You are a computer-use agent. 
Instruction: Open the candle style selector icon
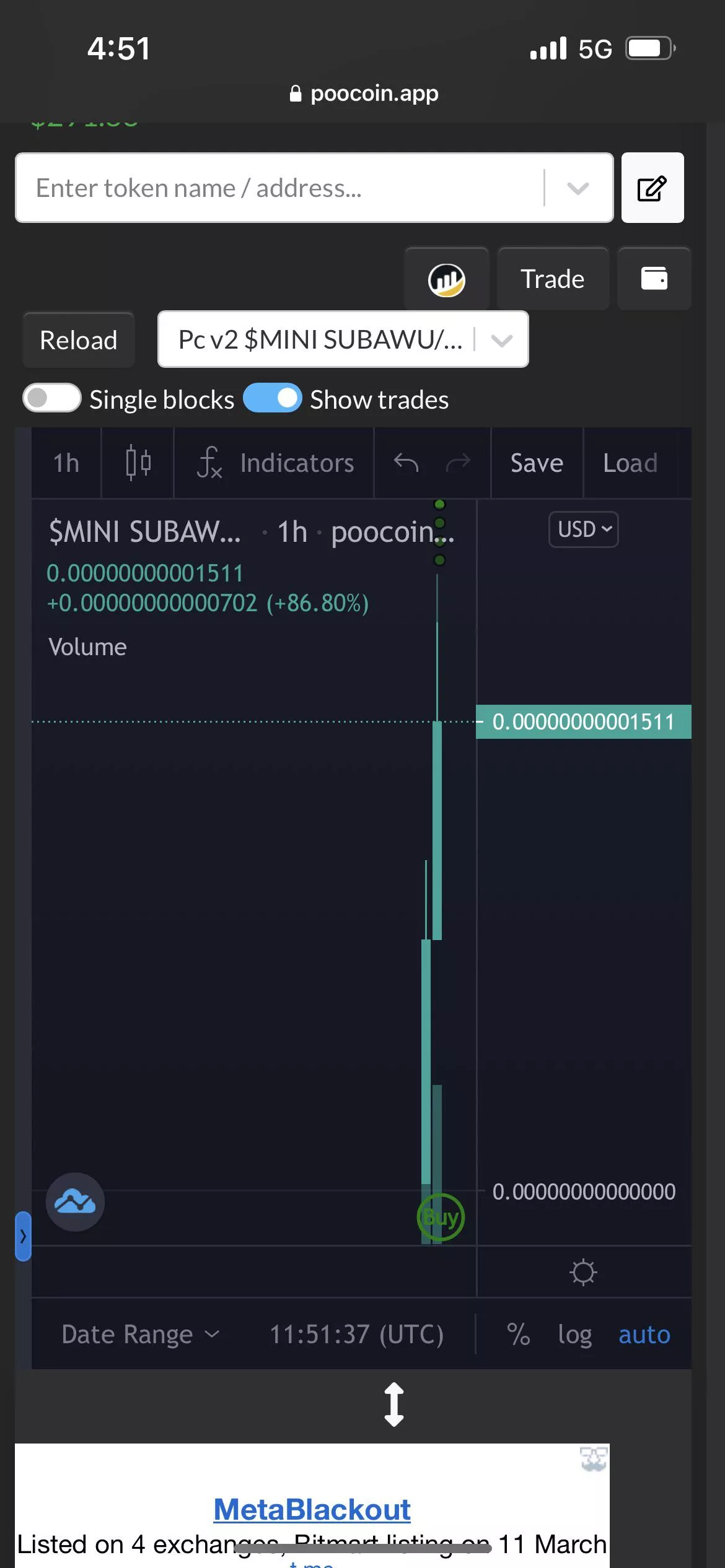tap(137, 463)
